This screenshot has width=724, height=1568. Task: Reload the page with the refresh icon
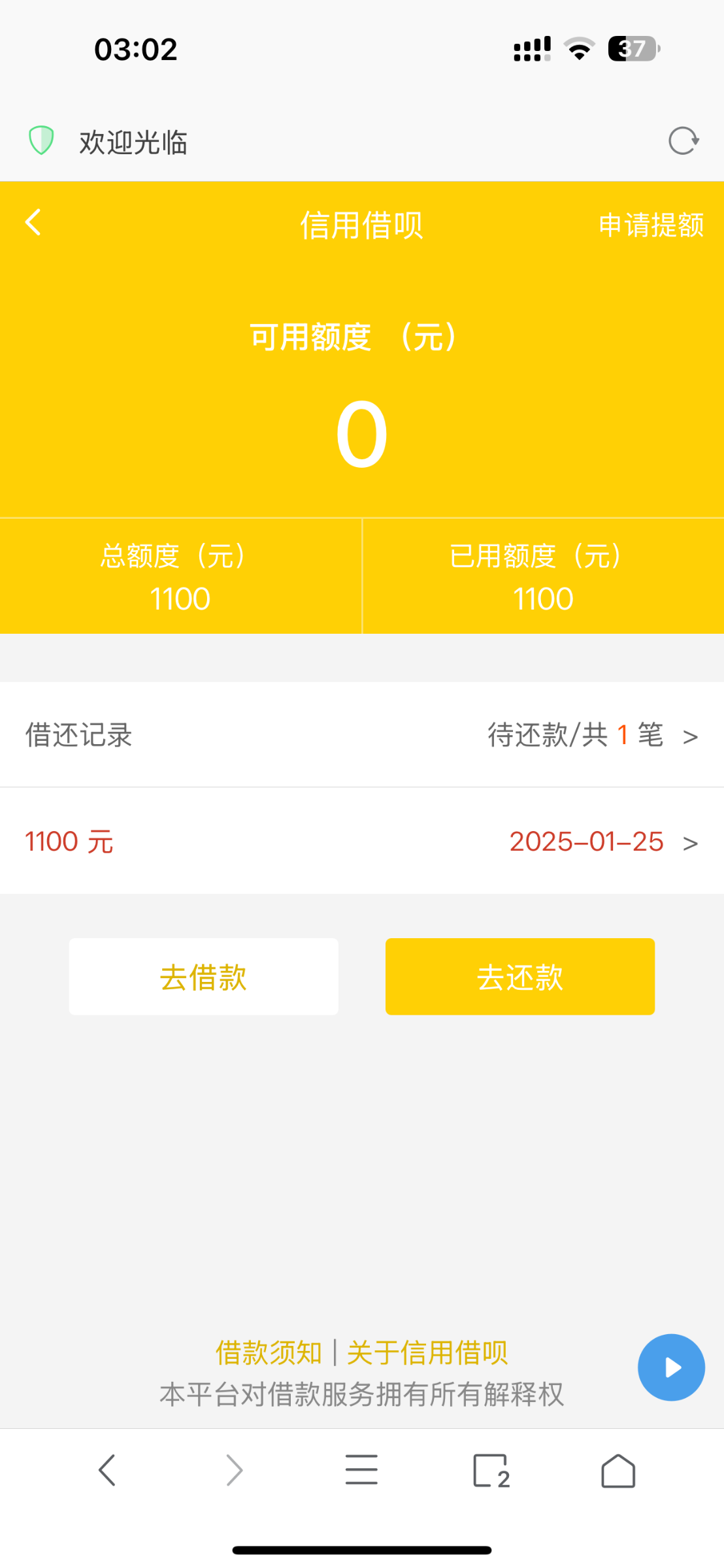(683, 141)
